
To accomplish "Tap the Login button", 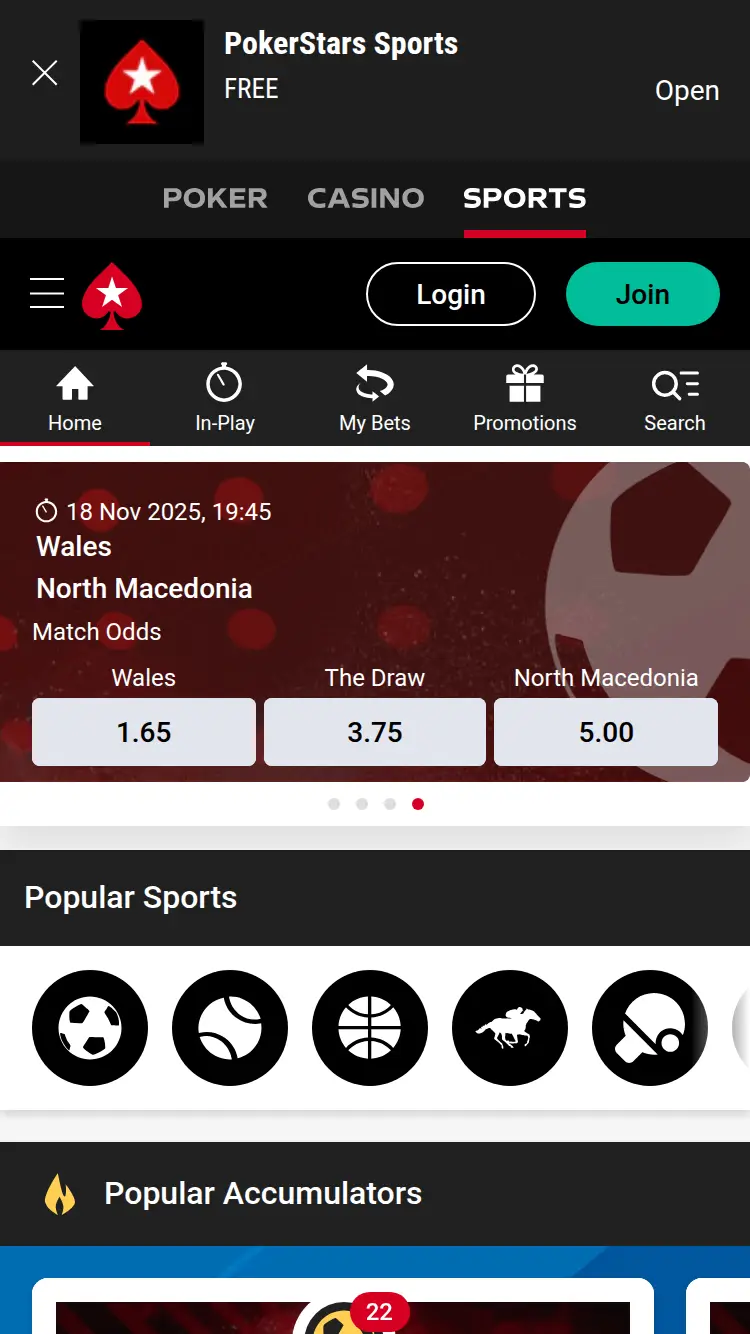I will [450, 294].
